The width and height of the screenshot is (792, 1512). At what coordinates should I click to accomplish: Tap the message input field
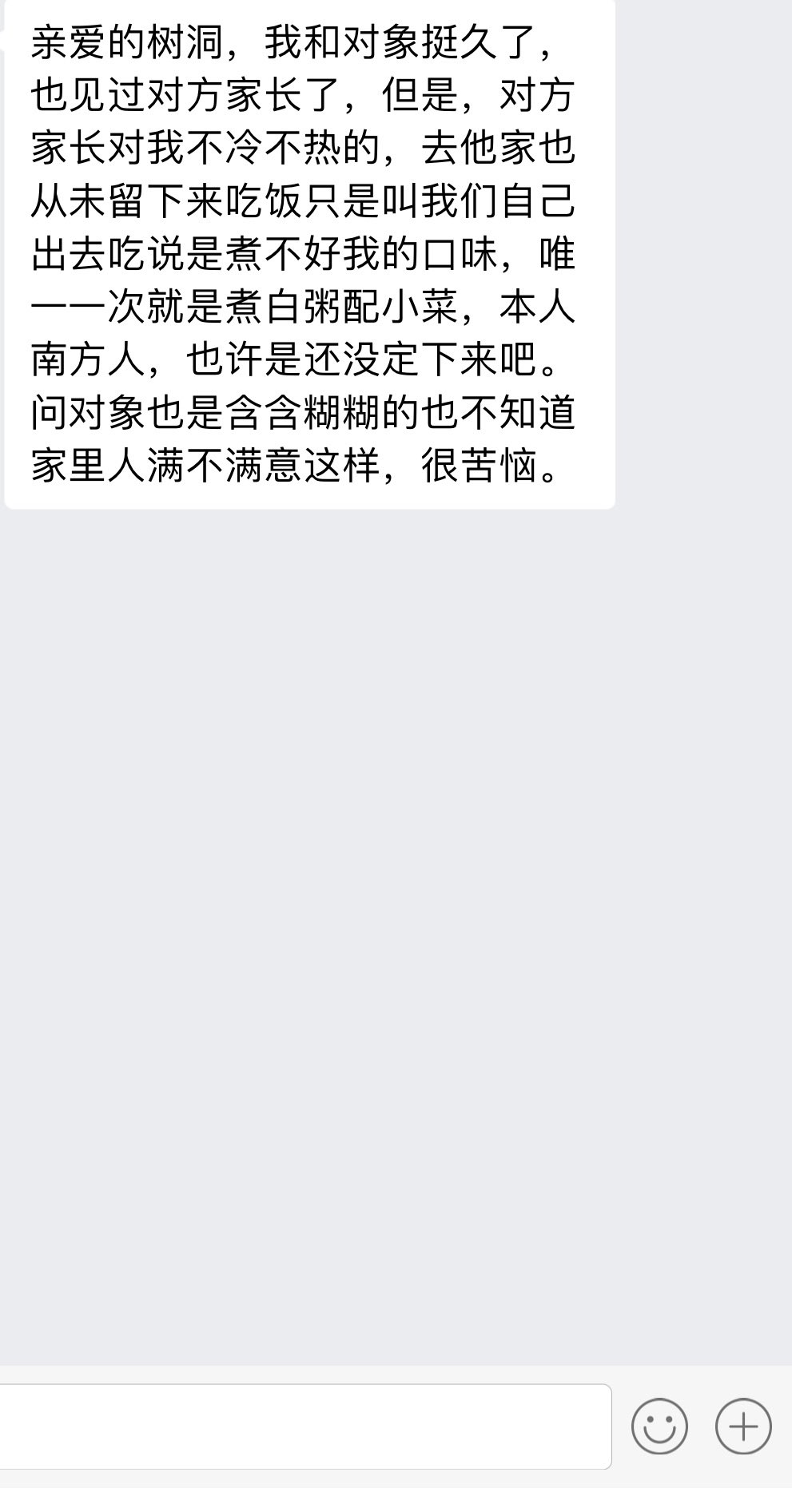[305, 1427]
